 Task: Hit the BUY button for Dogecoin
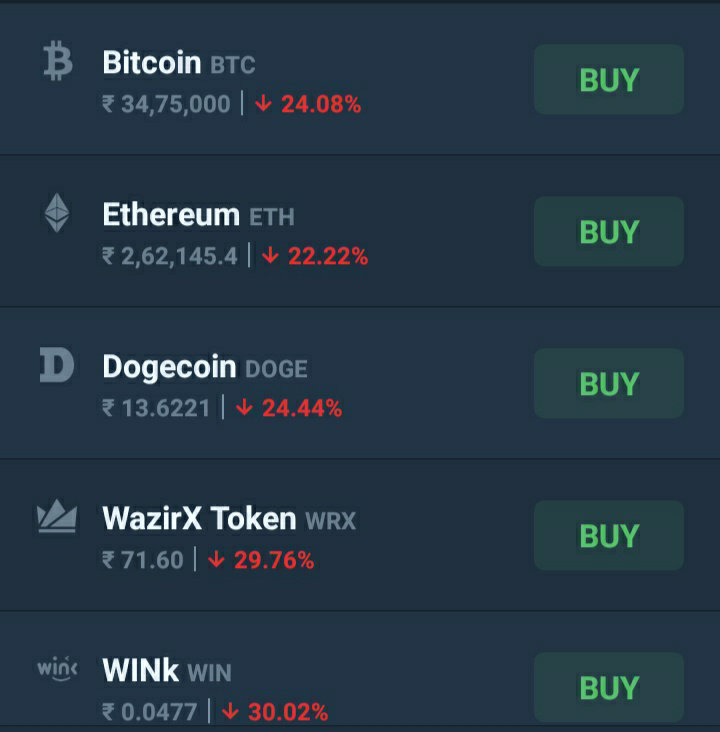click(608, 384)
